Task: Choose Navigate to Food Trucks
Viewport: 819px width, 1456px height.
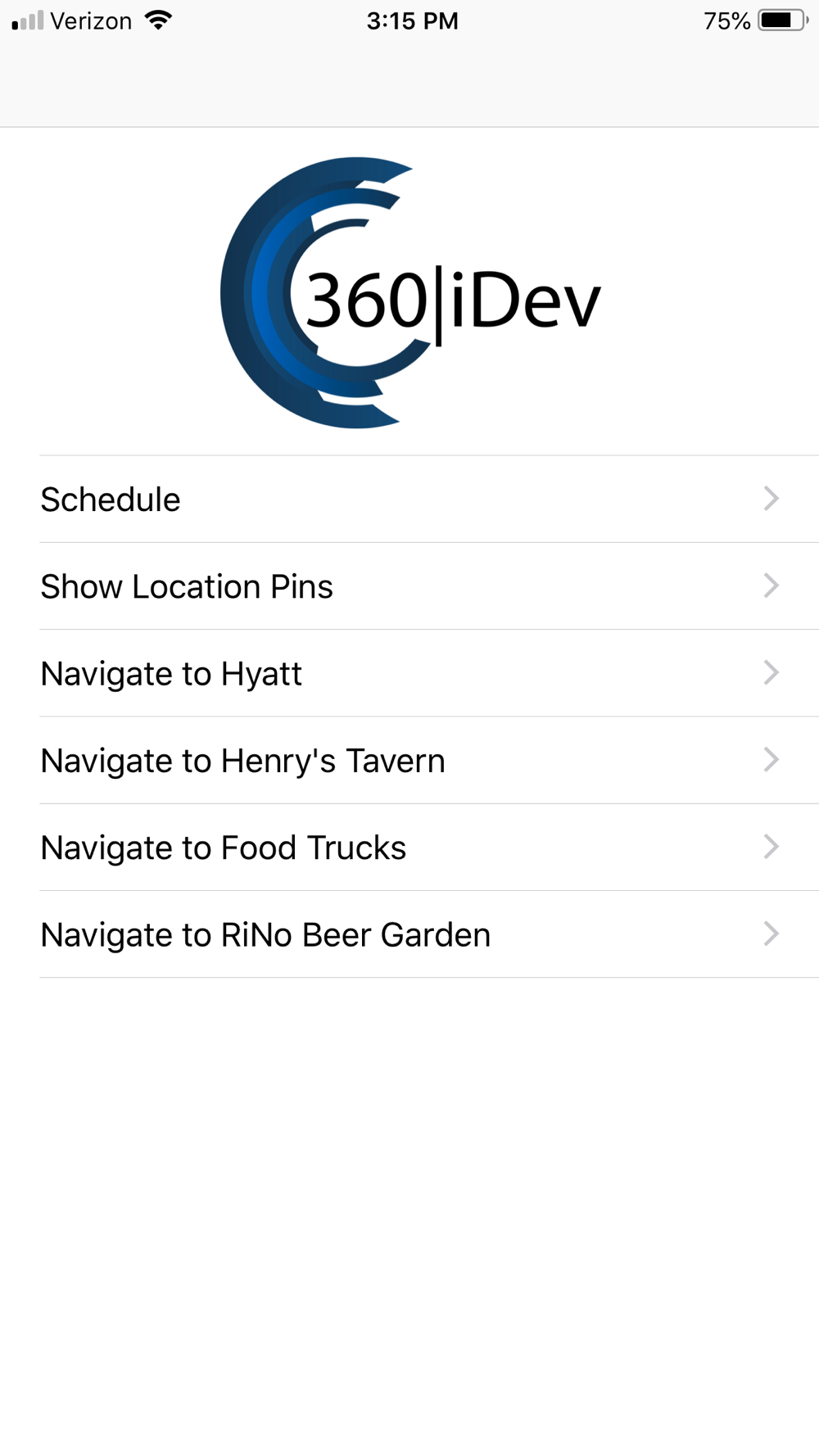Action: (409, 848)
